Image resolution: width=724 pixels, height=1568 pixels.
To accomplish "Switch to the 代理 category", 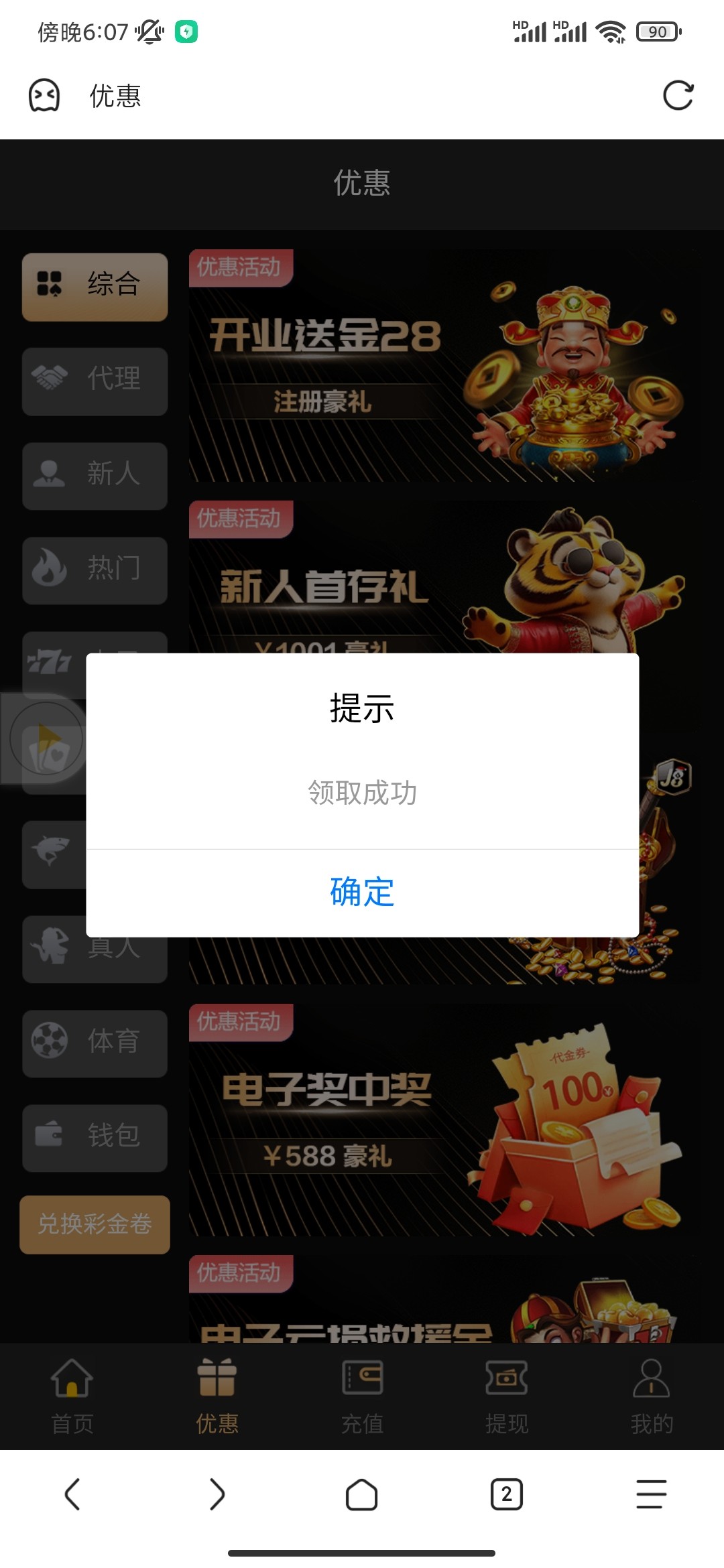I will (95, 381).
